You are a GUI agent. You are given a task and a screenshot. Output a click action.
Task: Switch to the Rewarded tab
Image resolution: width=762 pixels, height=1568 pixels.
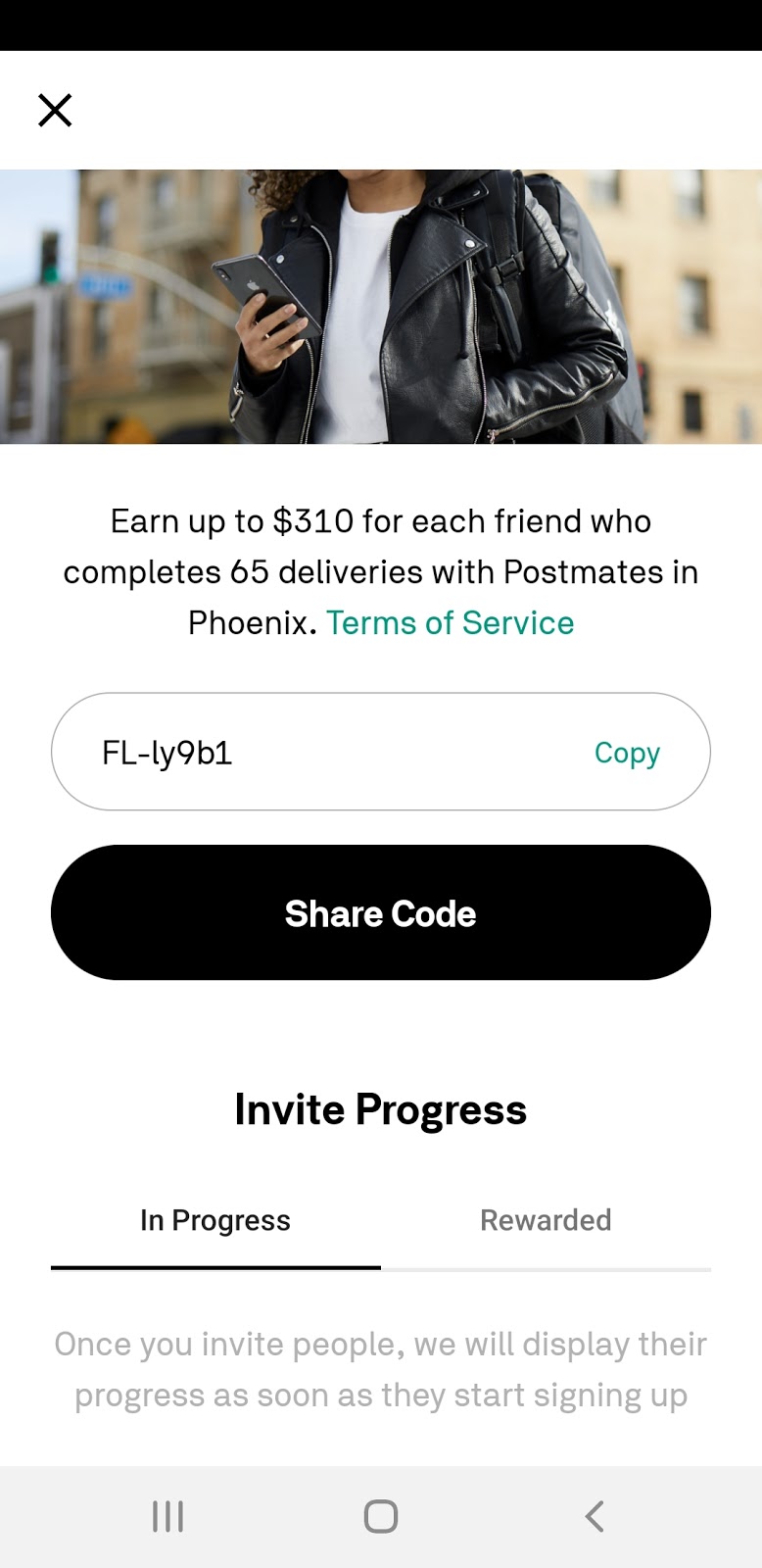546,1220
